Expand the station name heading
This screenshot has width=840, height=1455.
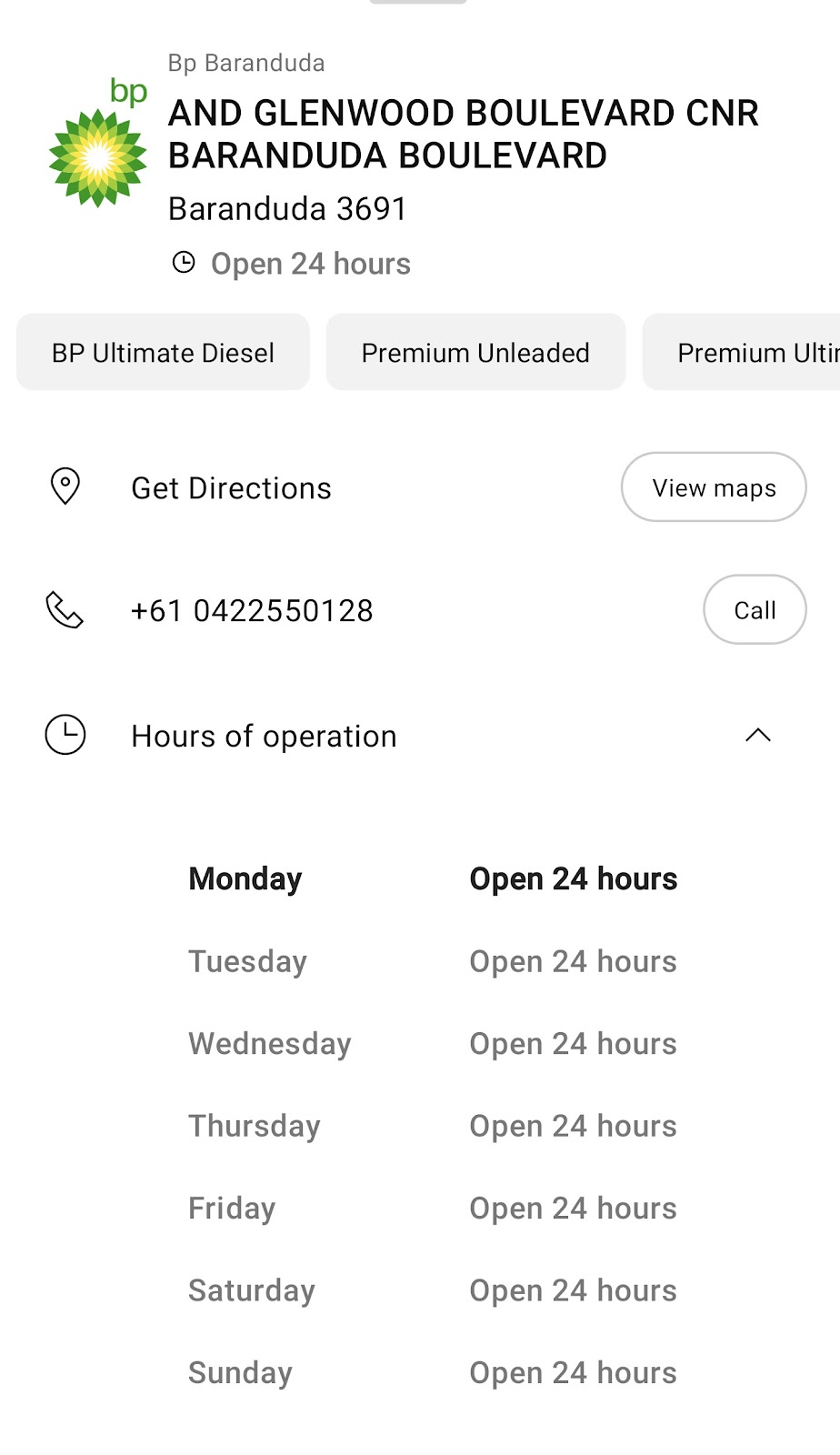(x=463, y=134)
